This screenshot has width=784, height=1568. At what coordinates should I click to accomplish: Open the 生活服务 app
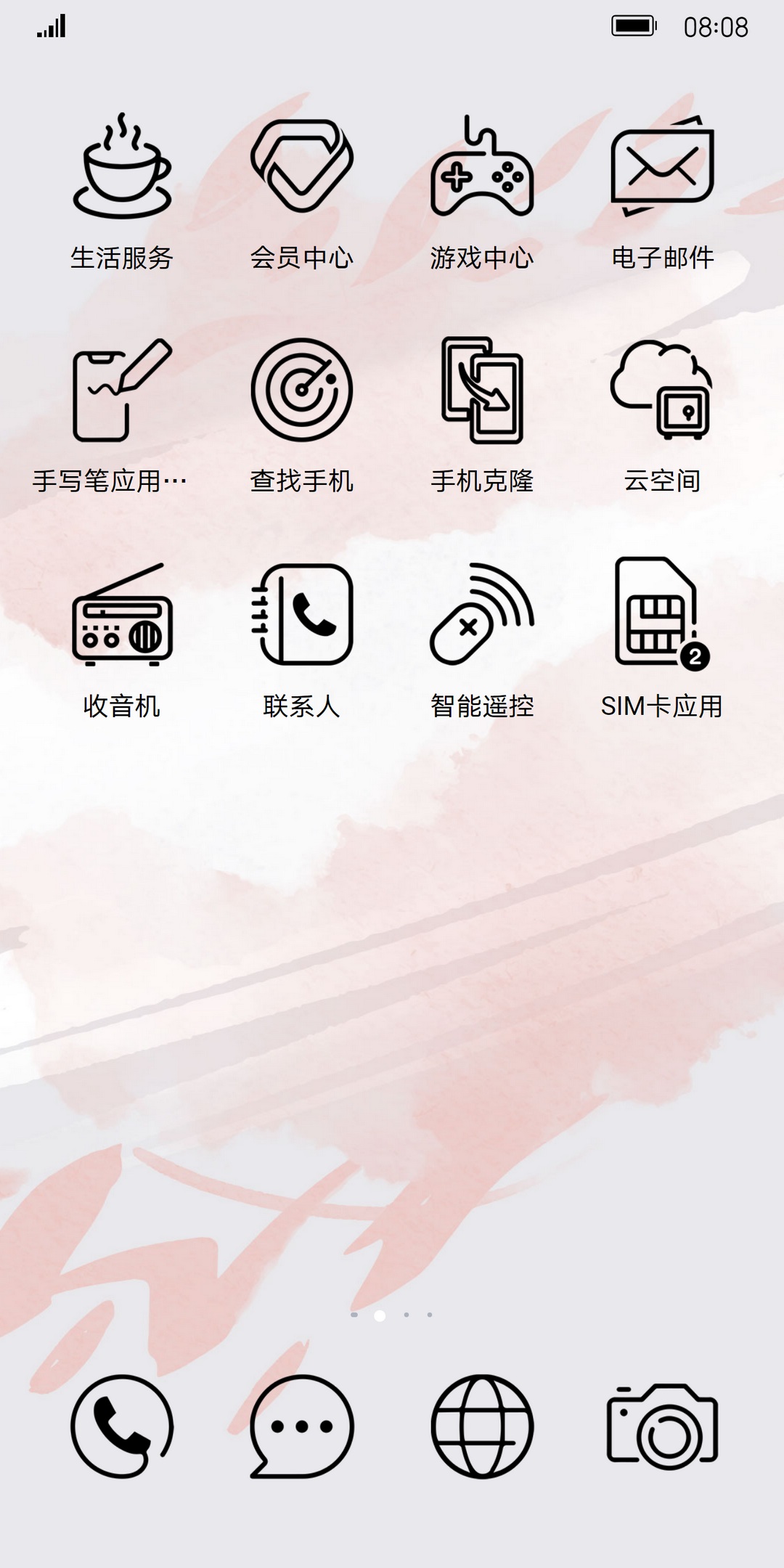(x=122, y=167)
